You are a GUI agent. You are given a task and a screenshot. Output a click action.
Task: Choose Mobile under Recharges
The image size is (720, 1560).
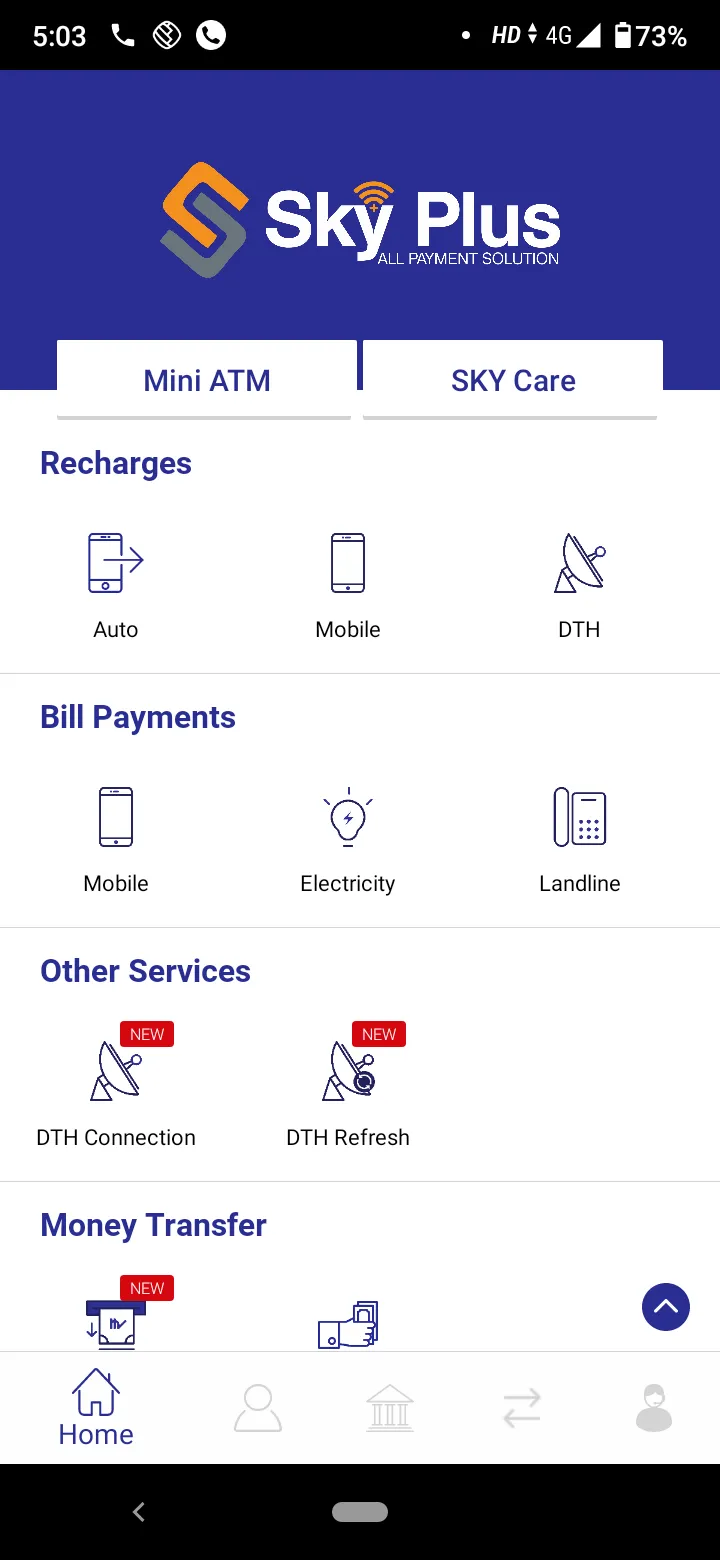(x=348, y=586)
